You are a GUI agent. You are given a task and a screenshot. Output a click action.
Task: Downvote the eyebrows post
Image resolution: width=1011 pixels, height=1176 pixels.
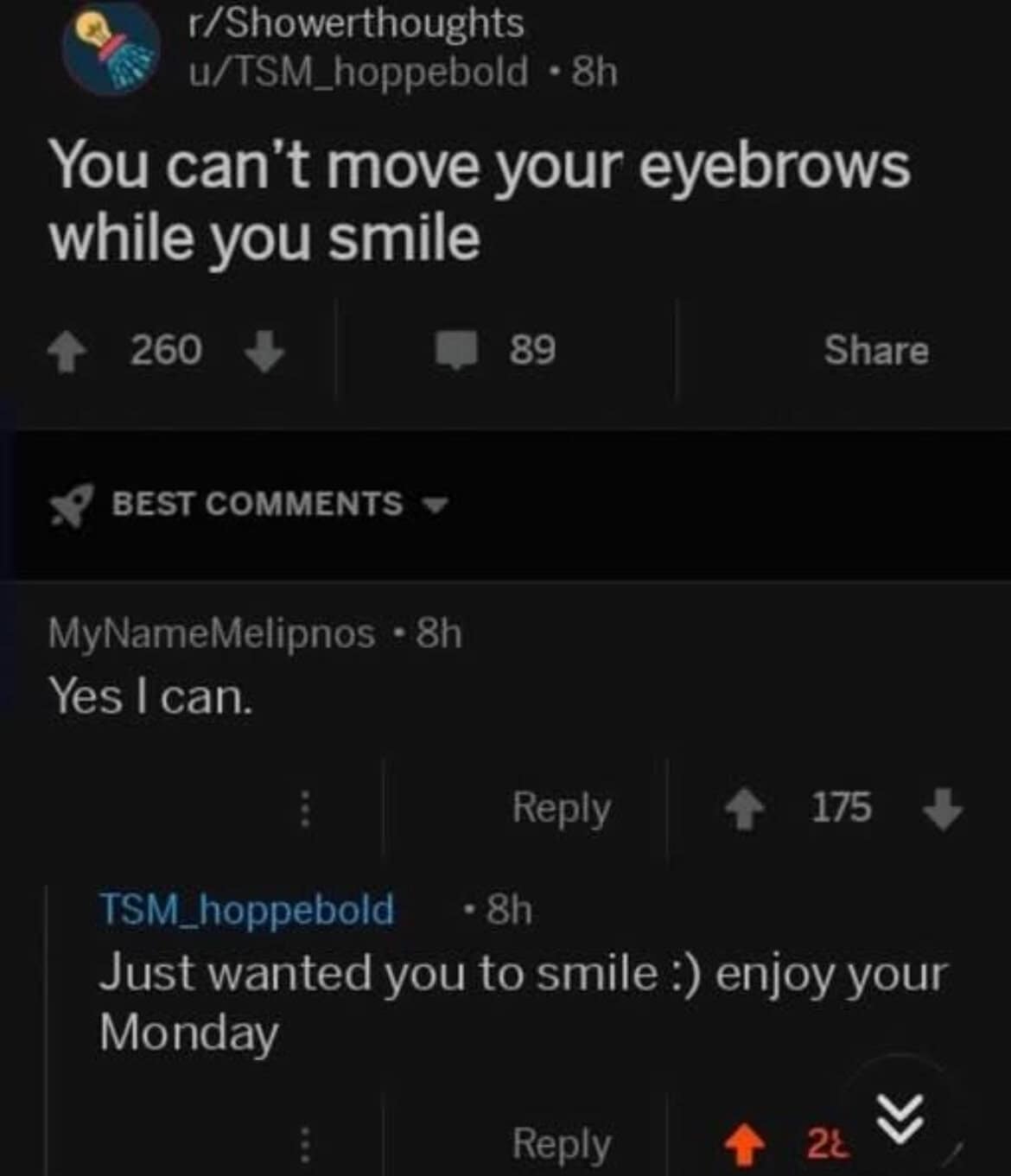point(264,353)
